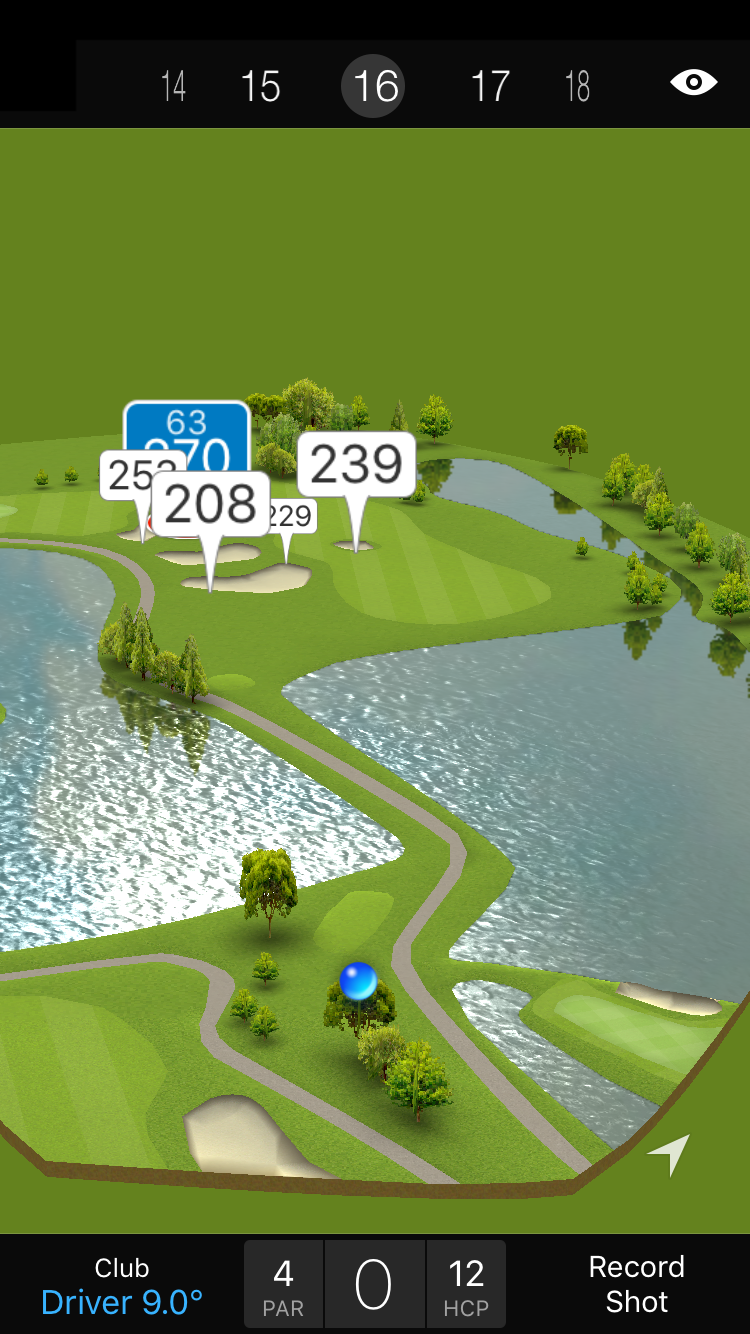Select the 208 distance marker
750x1334 pixels.
coord(210,505)
